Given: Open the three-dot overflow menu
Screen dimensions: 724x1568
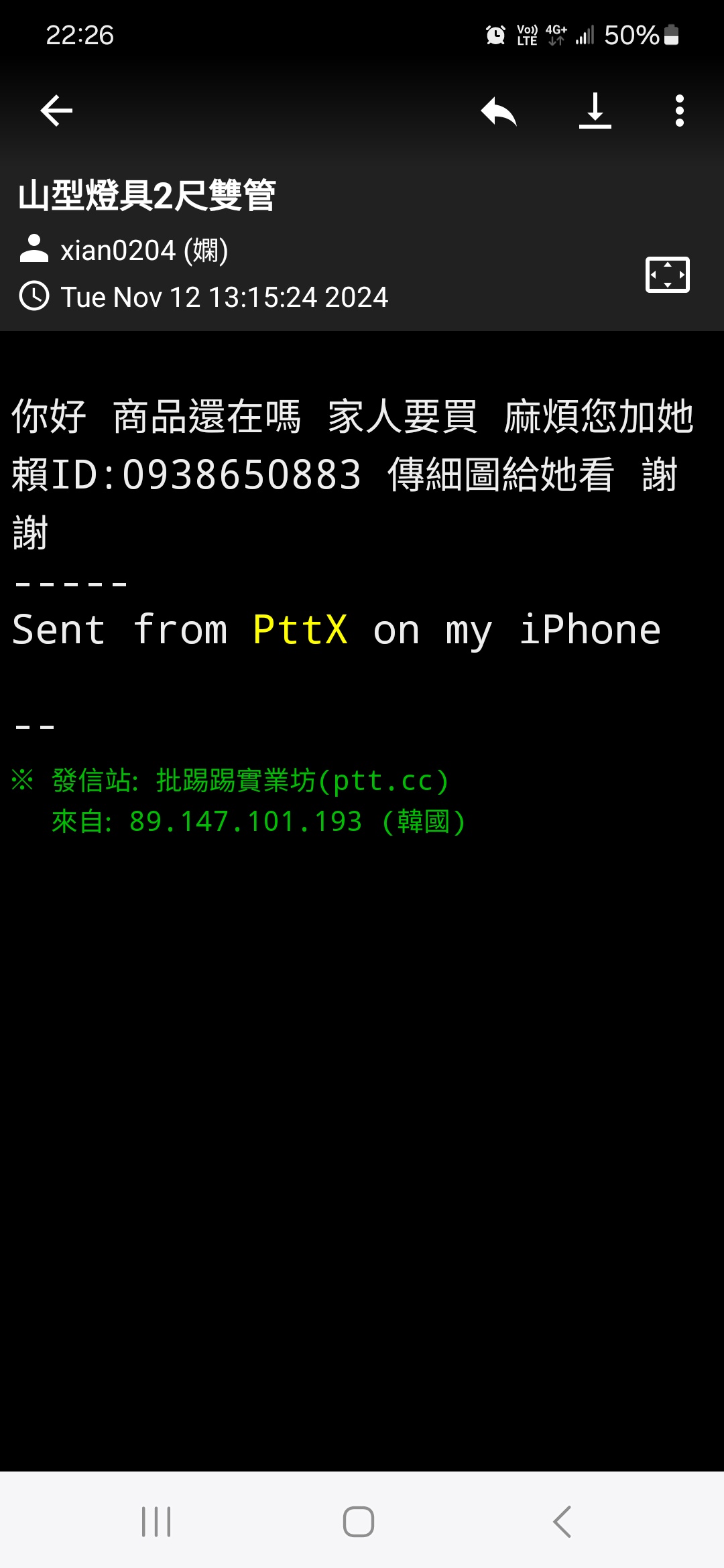Looking at the screenshot, I should coord(680,111).
